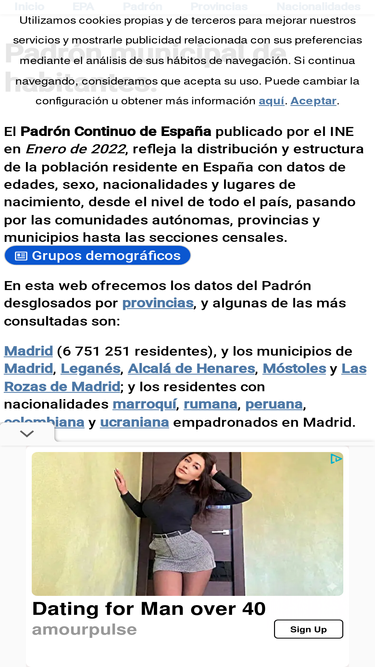
Task: View residents with rumana nationality
Action: [x=210, y=404]
